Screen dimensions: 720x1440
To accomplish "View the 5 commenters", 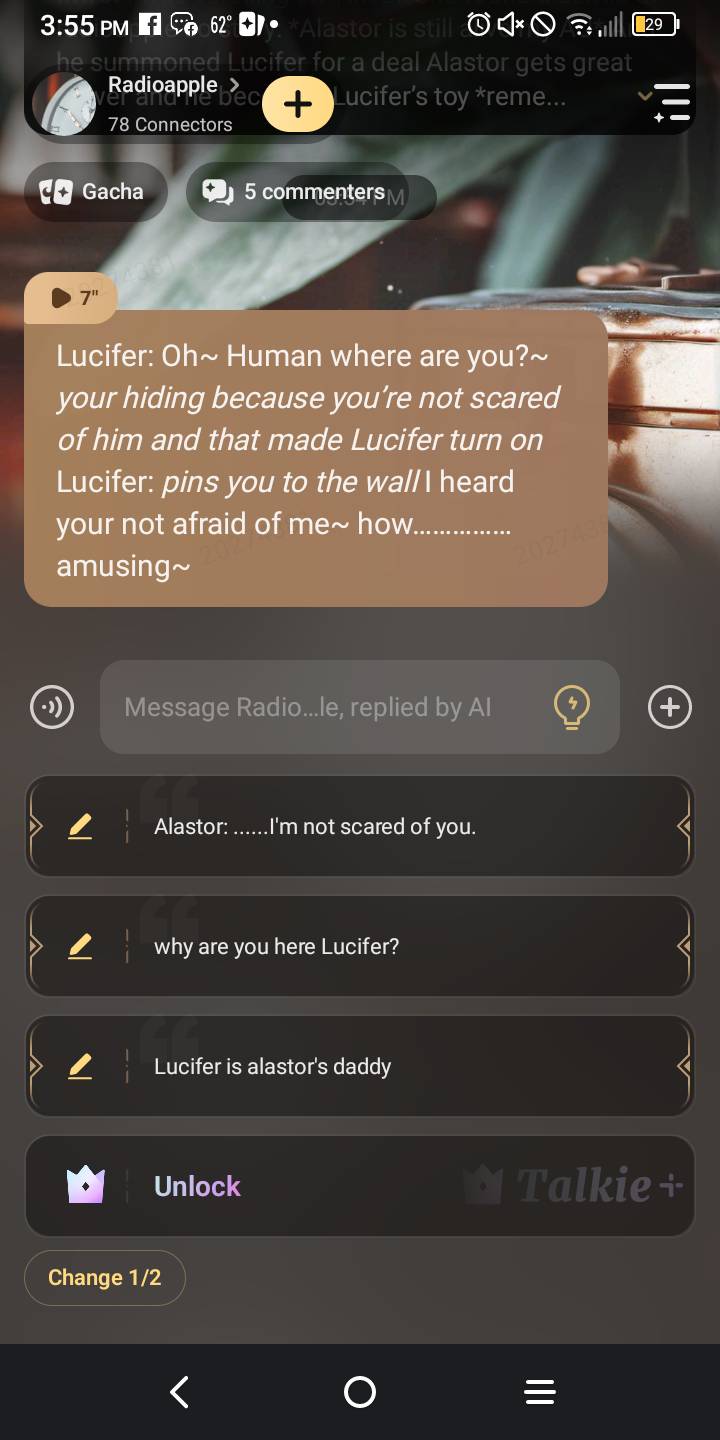I will (x=296, y=192).
